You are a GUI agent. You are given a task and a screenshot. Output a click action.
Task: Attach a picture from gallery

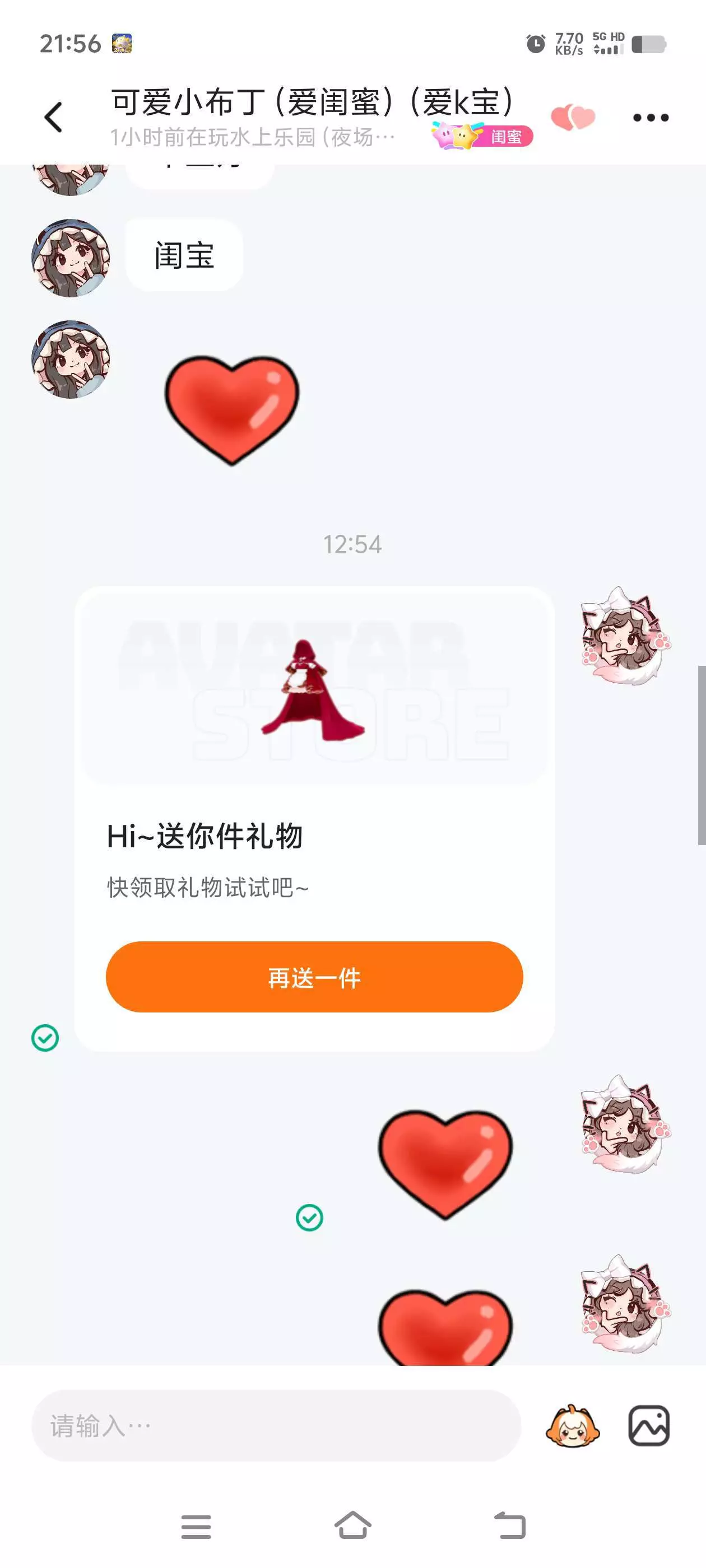pos(649,1426)
